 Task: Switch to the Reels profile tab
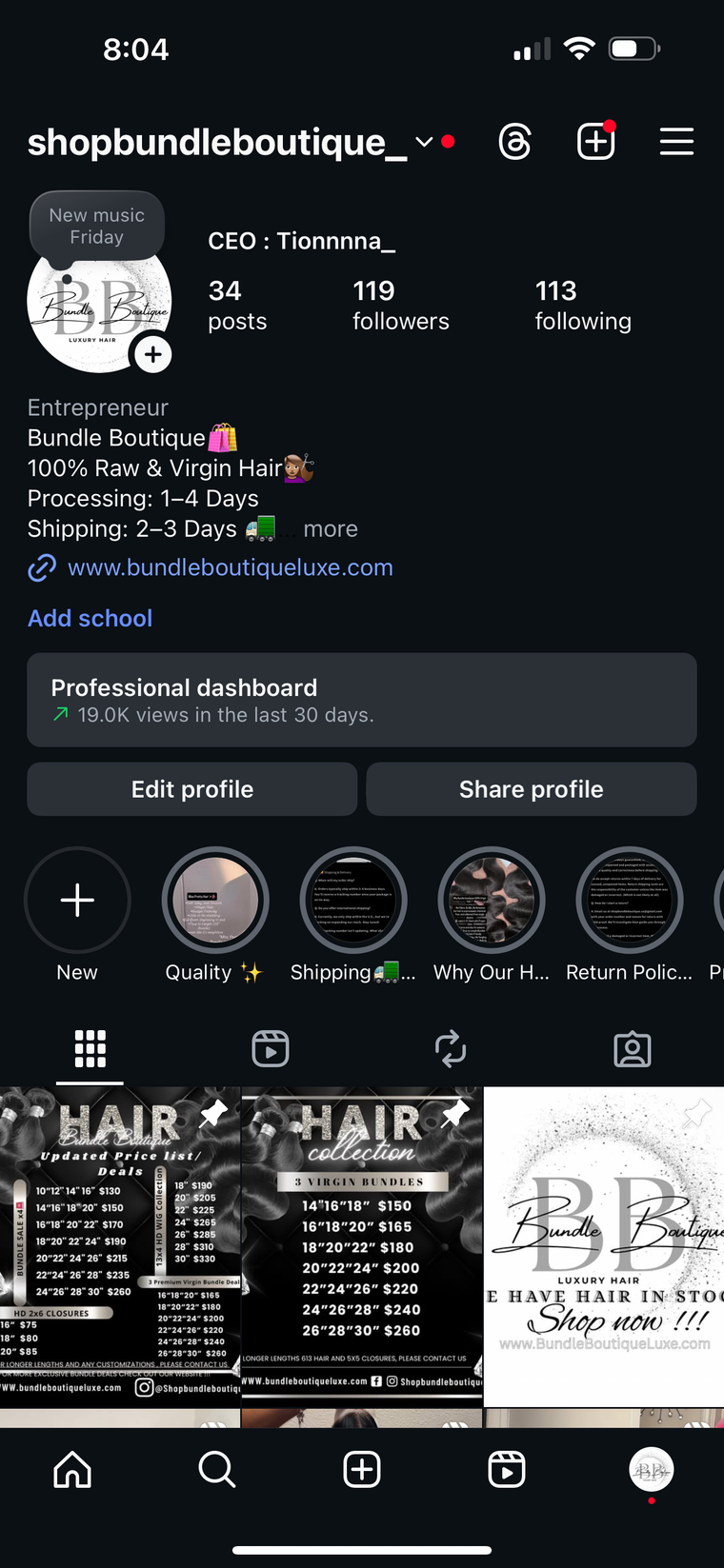click(x=271, y=1049)
